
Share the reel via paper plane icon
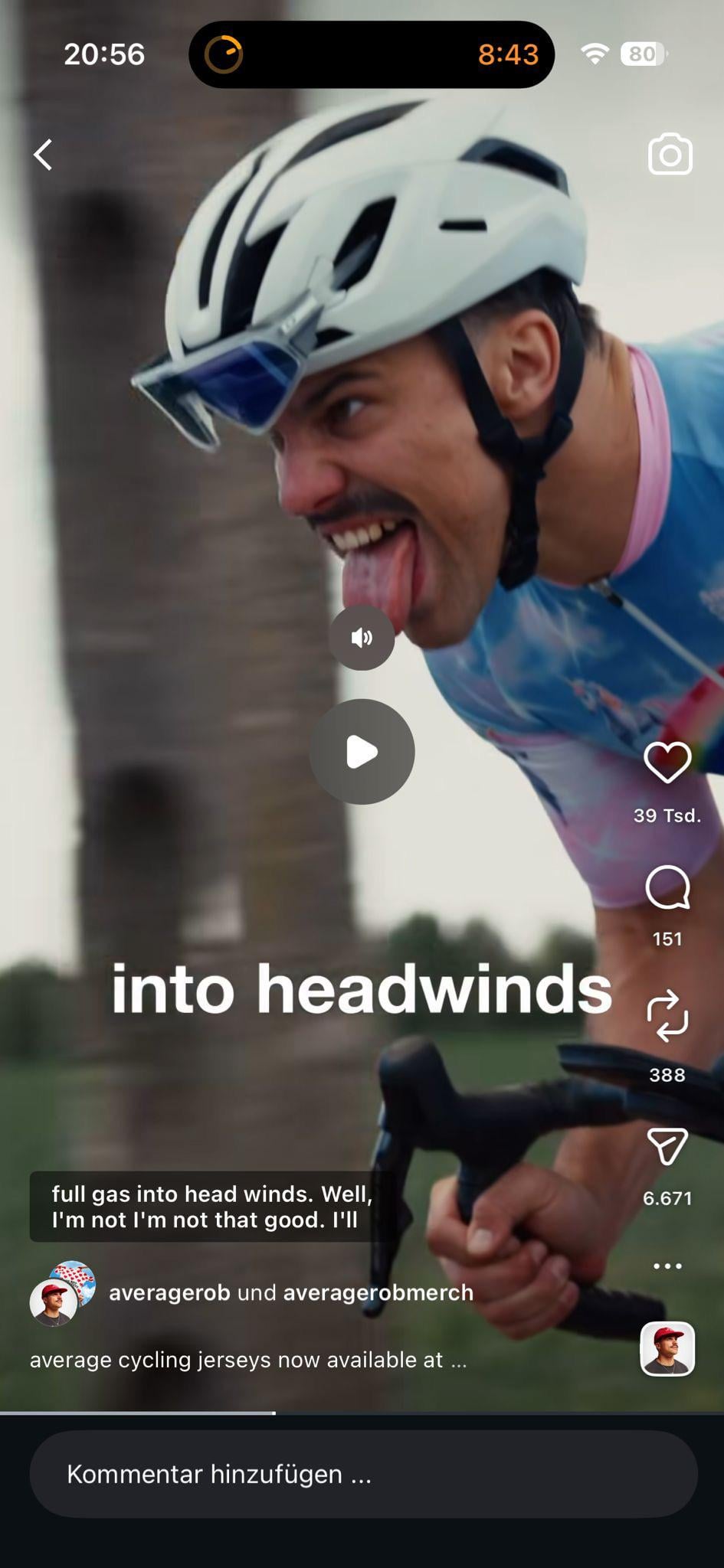[667, 1146]
